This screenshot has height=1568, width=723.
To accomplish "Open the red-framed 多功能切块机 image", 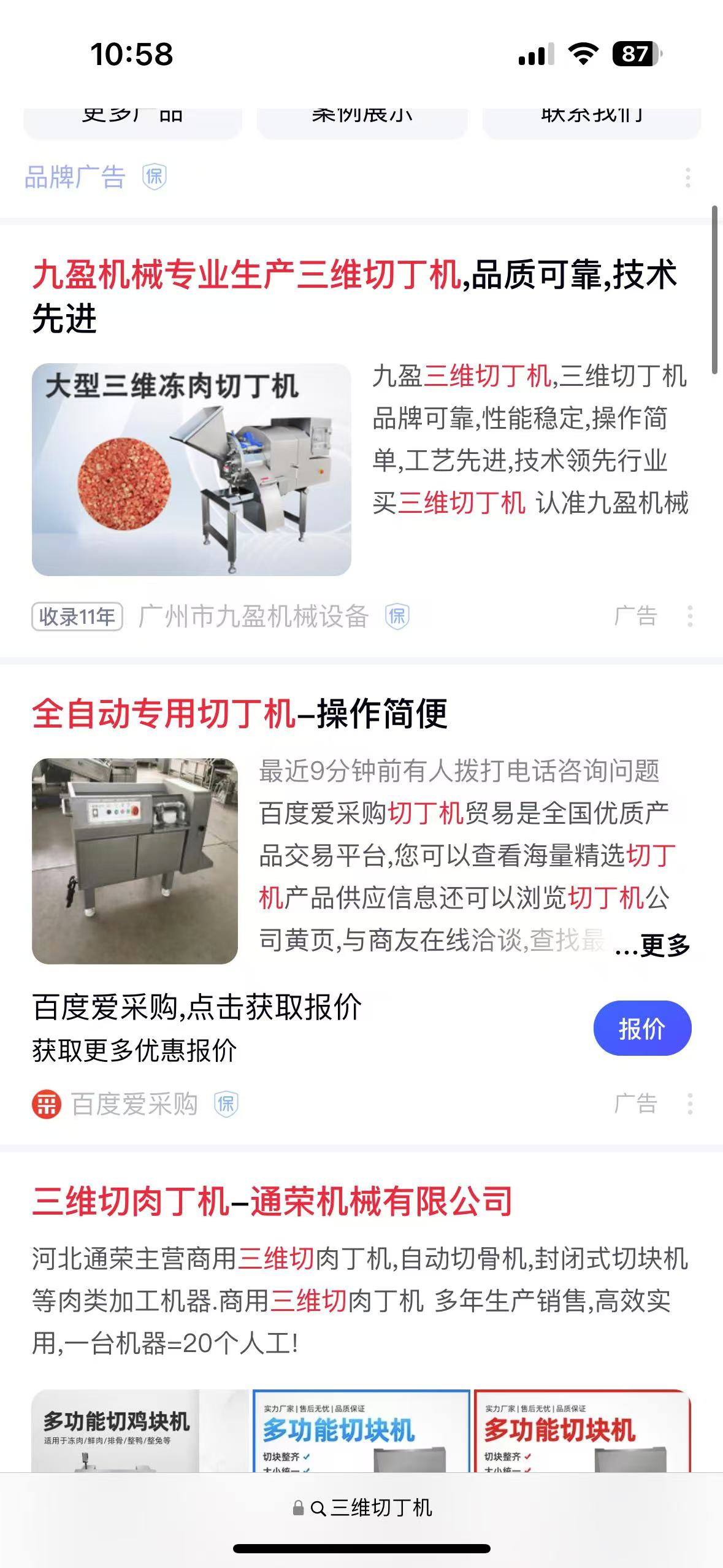I will [x=582, y=1431].
